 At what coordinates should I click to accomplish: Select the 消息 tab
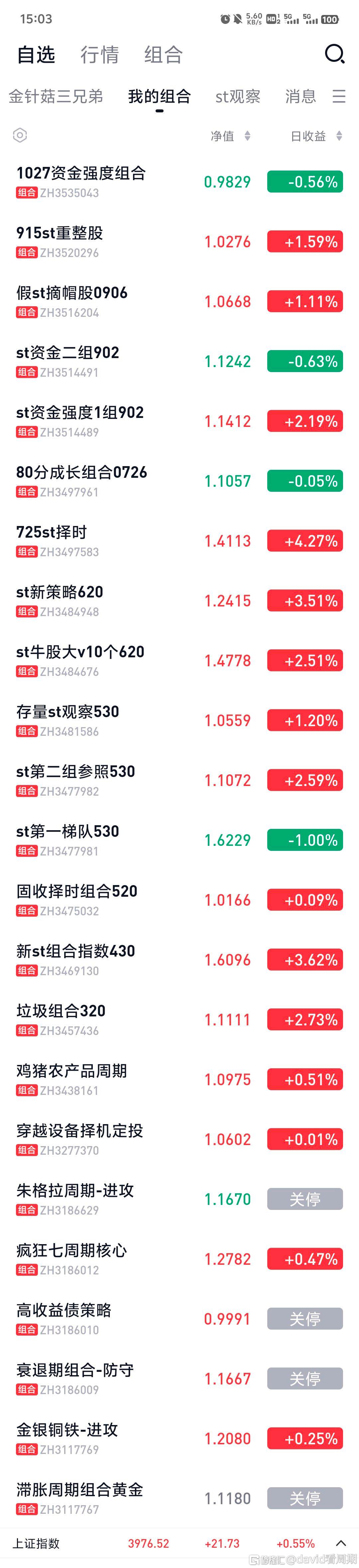point(300,96)
